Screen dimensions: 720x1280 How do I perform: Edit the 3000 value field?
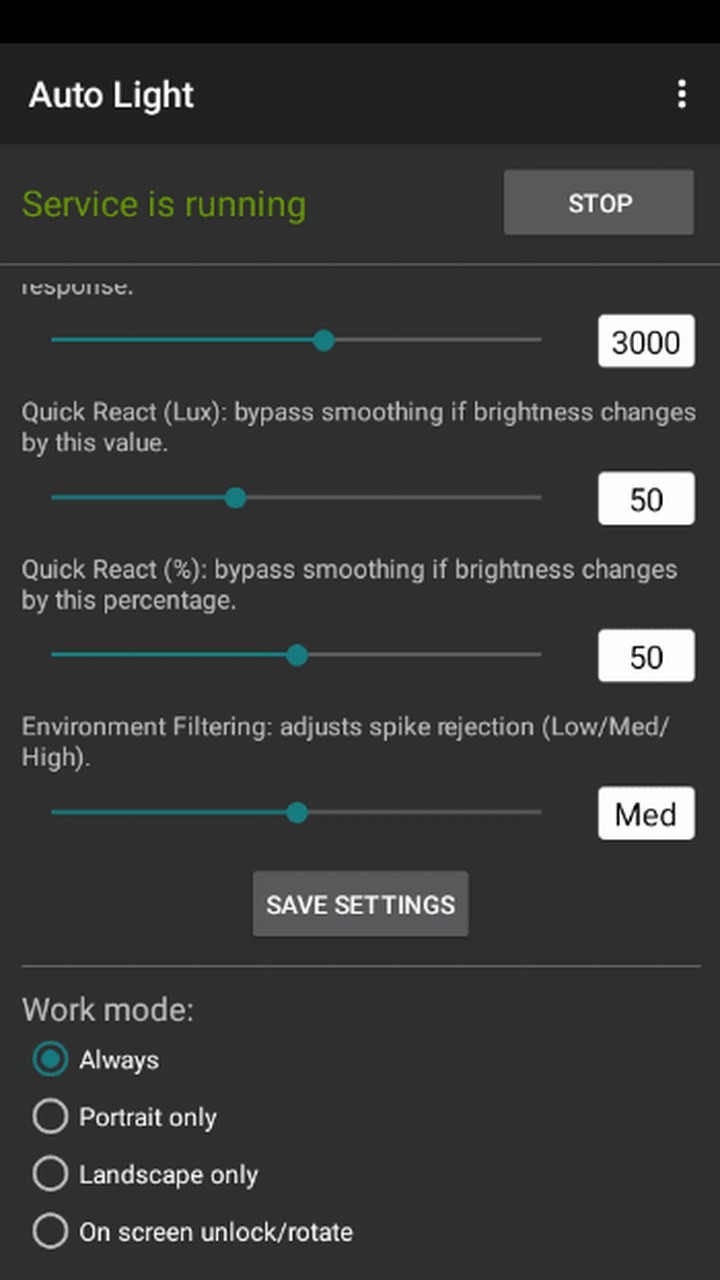pos(646,342)
